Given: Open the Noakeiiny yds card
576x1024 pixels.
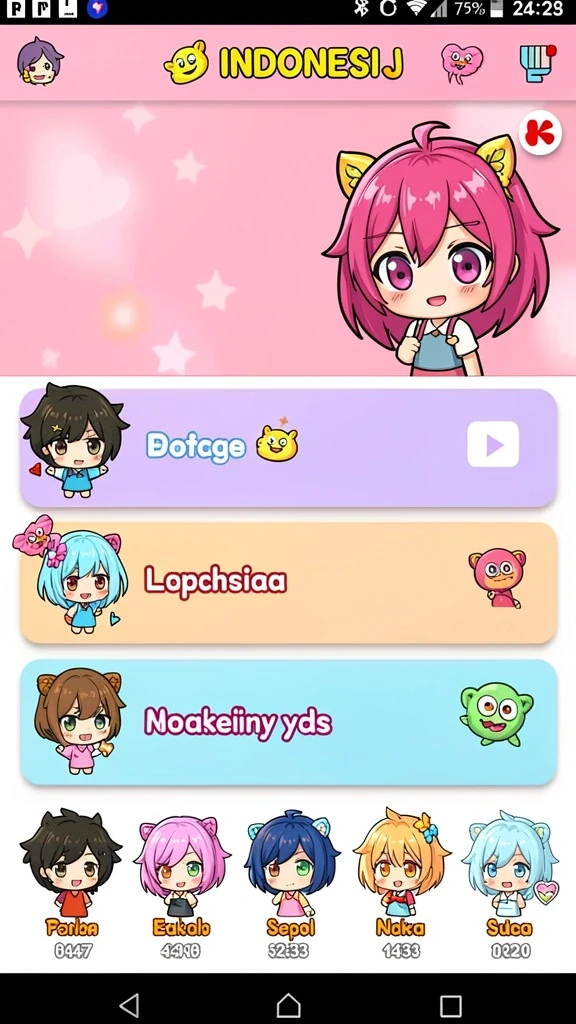Looking at the screenshot, I should pos(288,722).
